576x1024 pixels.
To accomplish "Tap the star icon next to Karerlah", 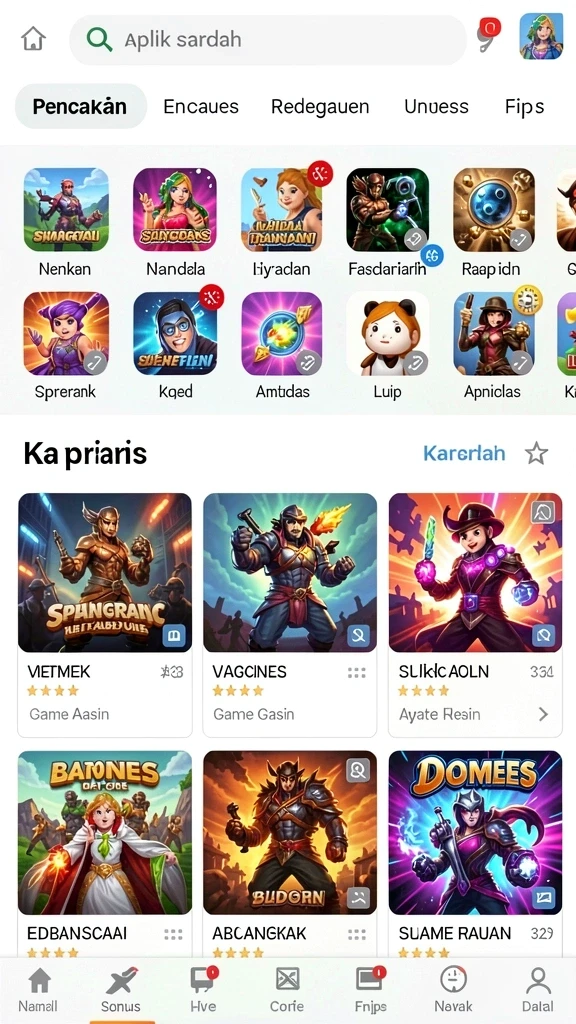I will click(536, 453).
